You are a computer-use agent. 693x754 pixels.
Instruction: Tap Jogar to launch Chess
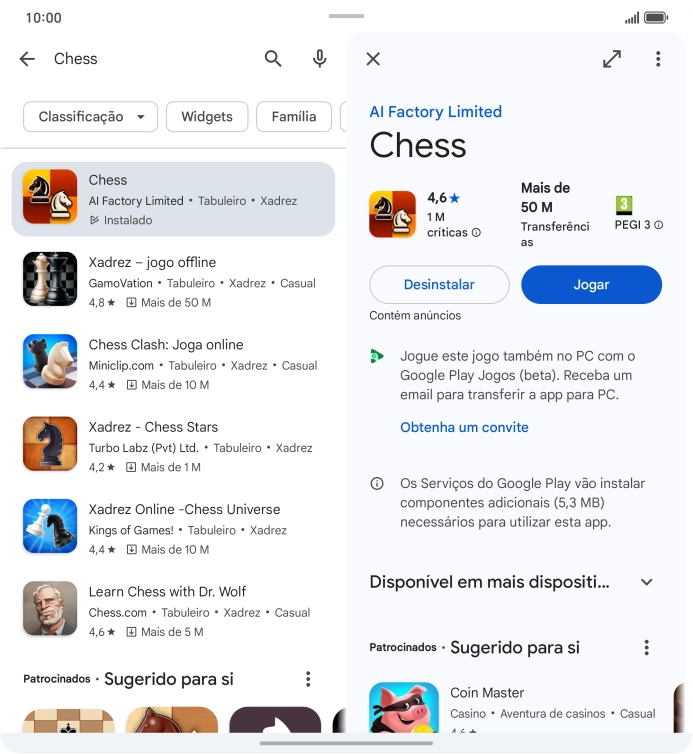pos(591,284)
